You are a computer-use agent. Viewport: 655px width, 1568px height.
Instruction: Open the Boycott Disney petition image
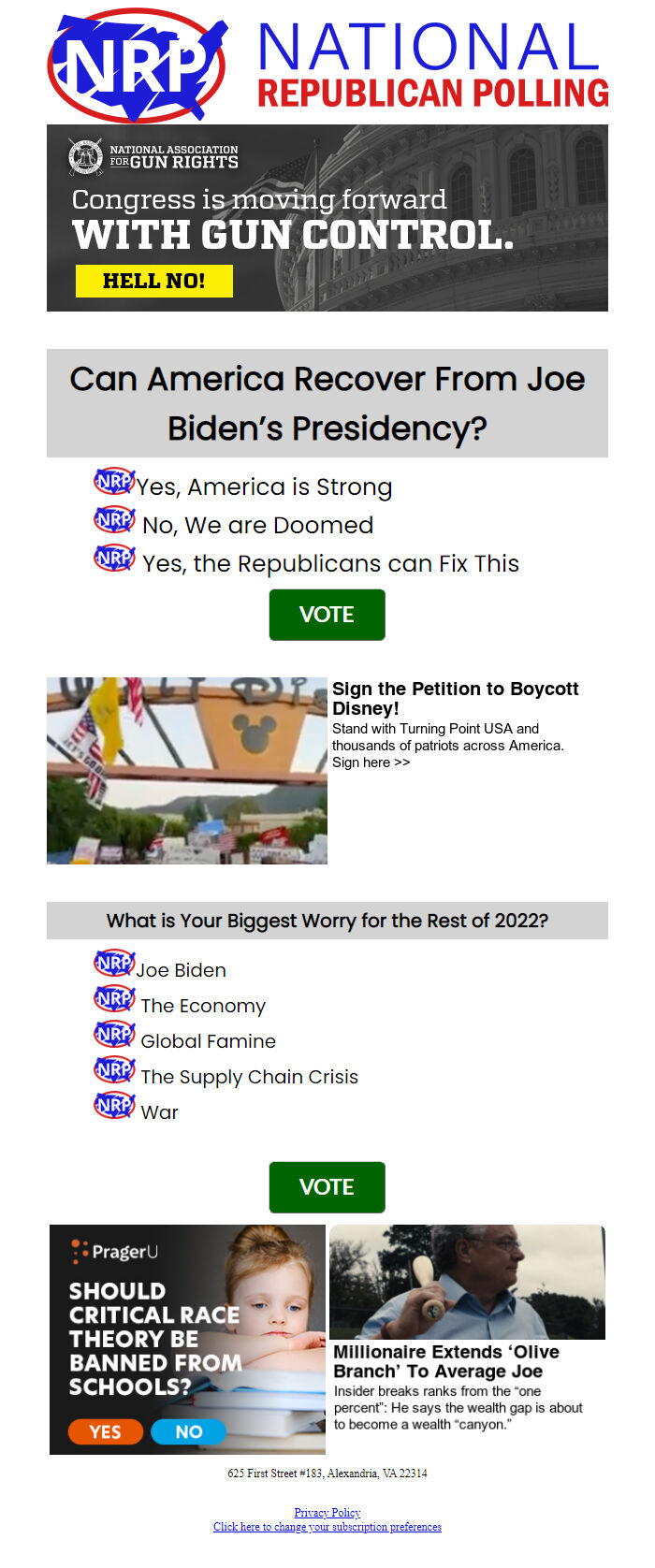click(187, 770)
